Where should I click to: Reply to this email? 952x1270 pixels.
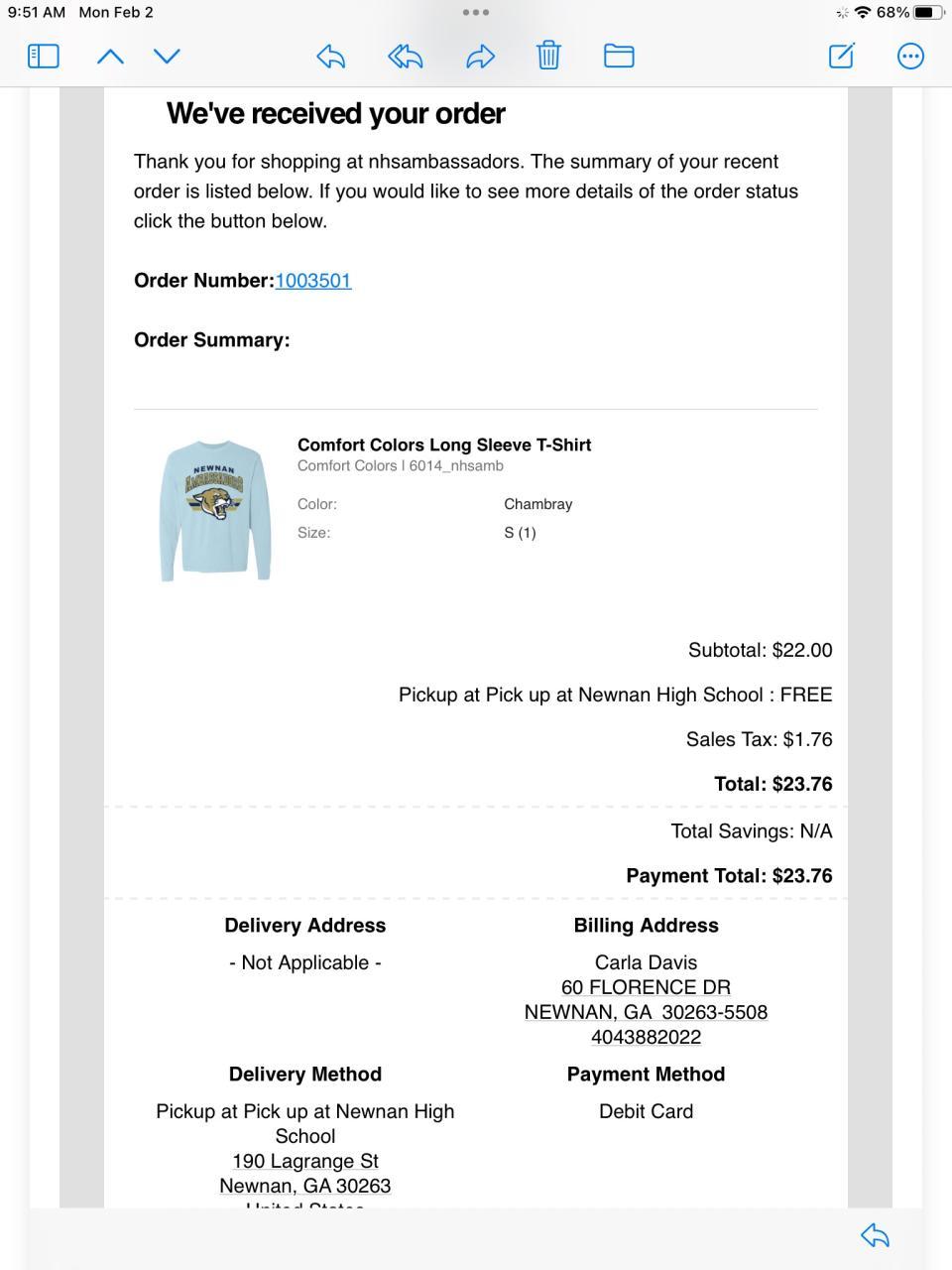(330, 56)
